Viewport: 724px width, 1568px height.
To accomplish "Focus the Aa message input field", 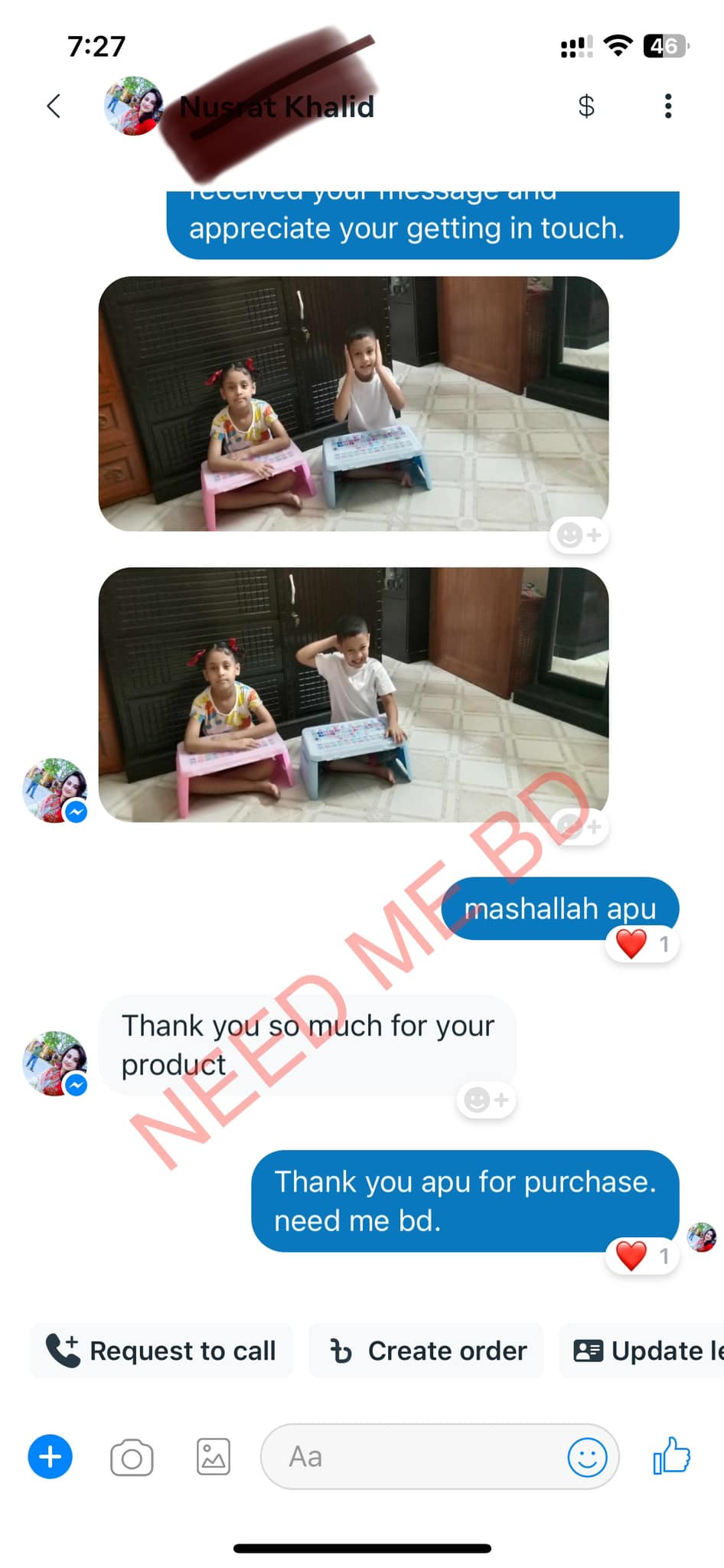I will pos(413,1456).
